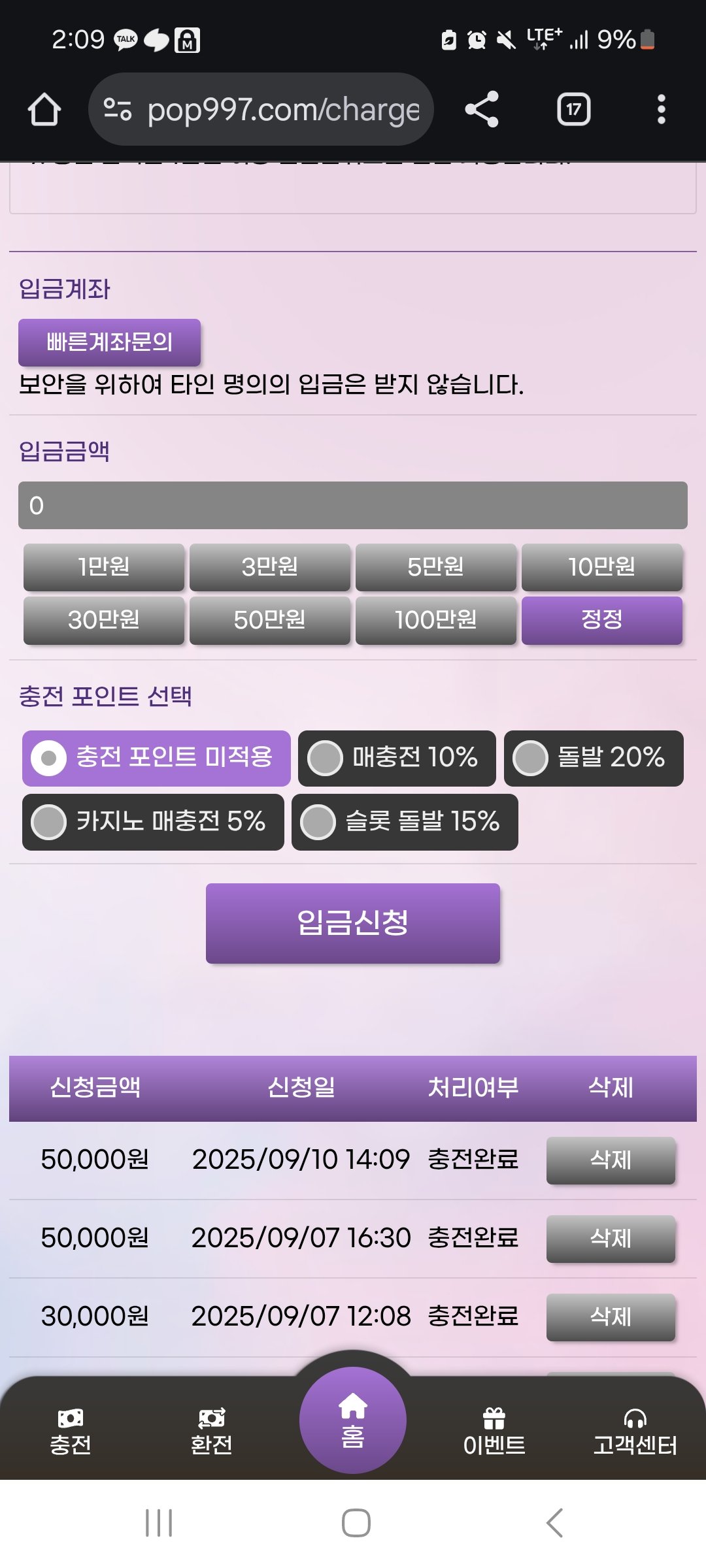Select the 슬롯 돌발 15% option
Screen dimensions: 706x1568
405,822
